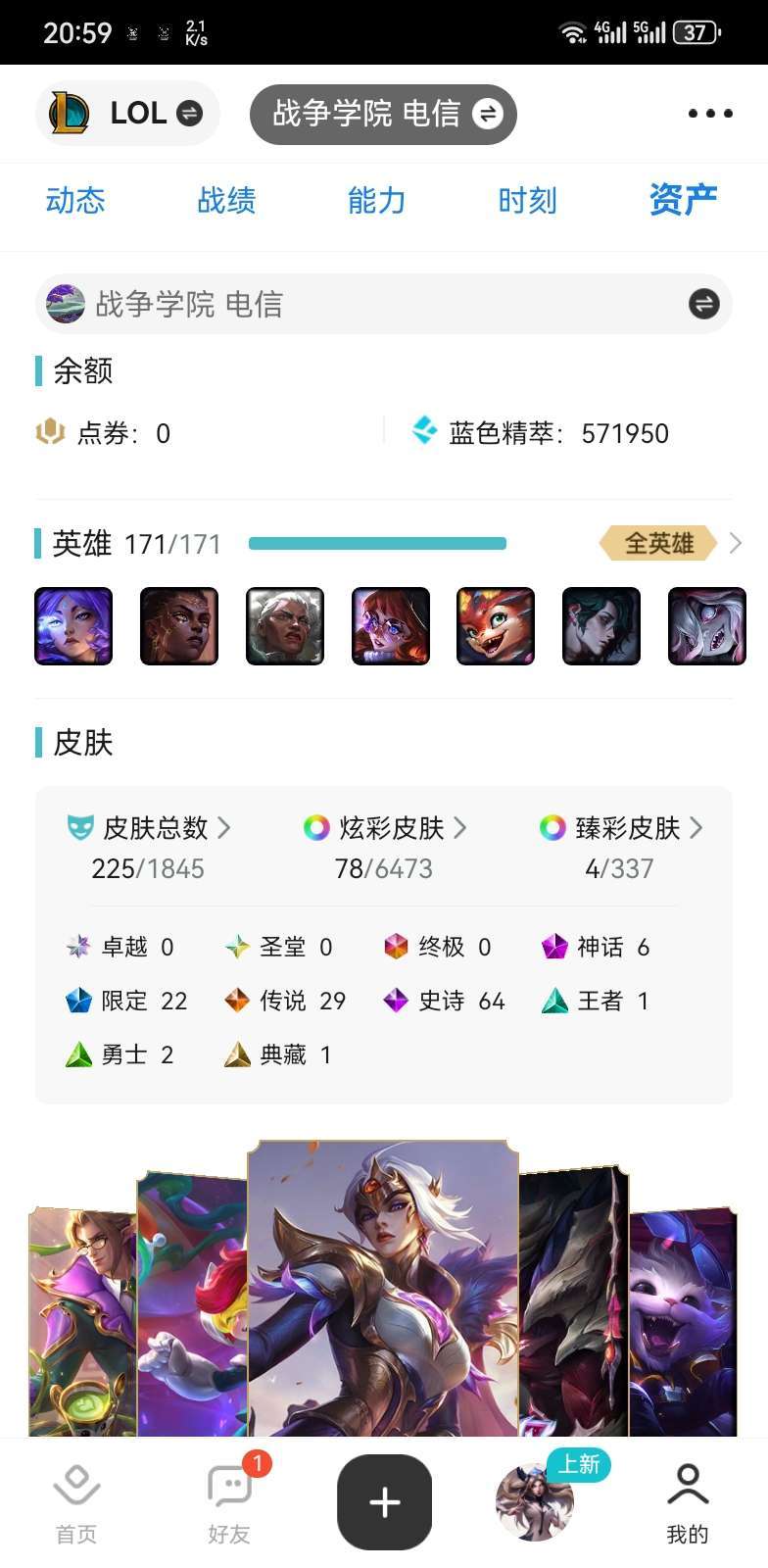Viewport: 768px width, 1568px height.
Task: Tap the plus create button
Action: (x=384, y=1502)
